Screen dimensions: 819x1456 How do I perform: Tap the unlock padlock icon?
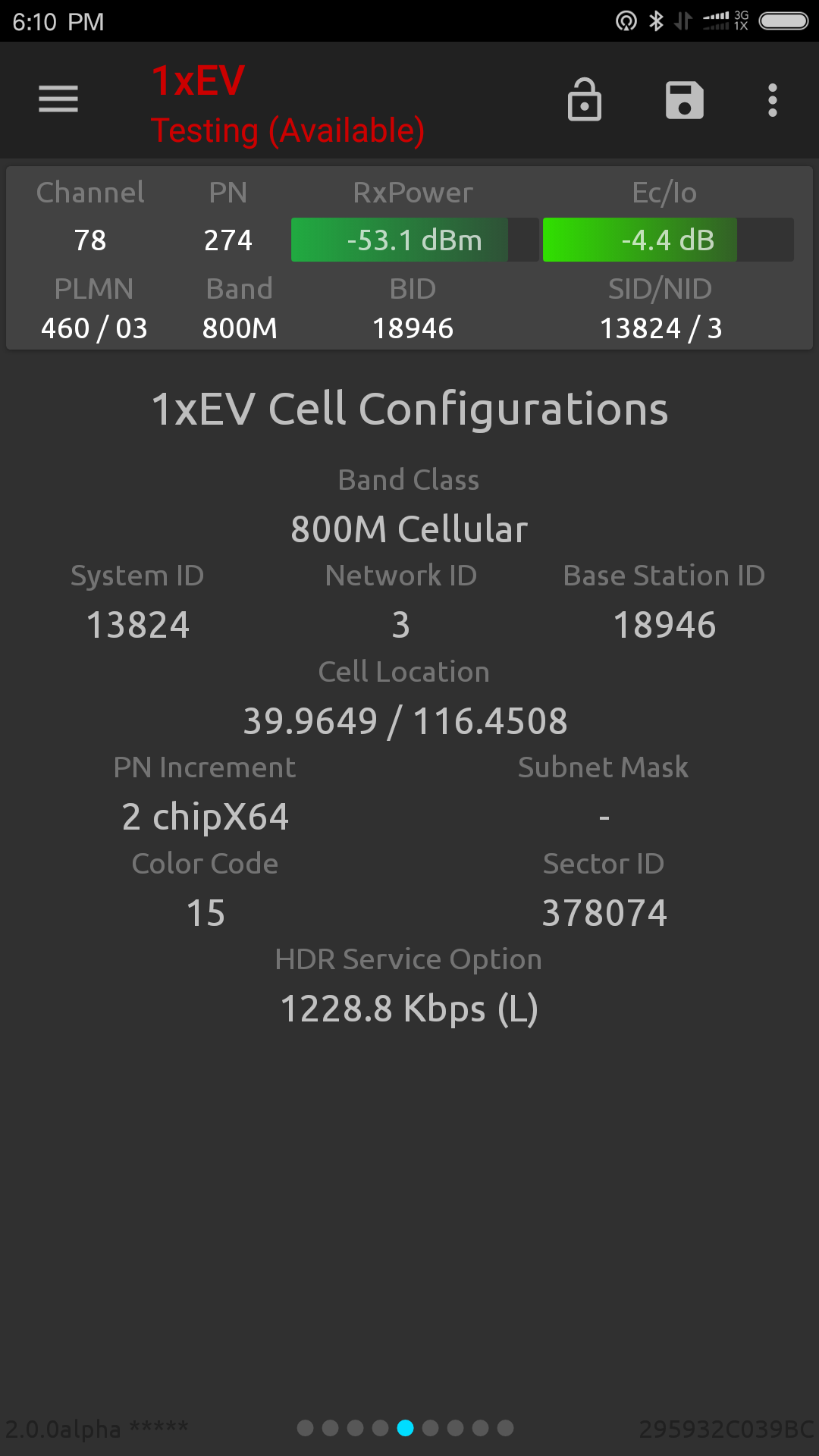coord(585,99)
